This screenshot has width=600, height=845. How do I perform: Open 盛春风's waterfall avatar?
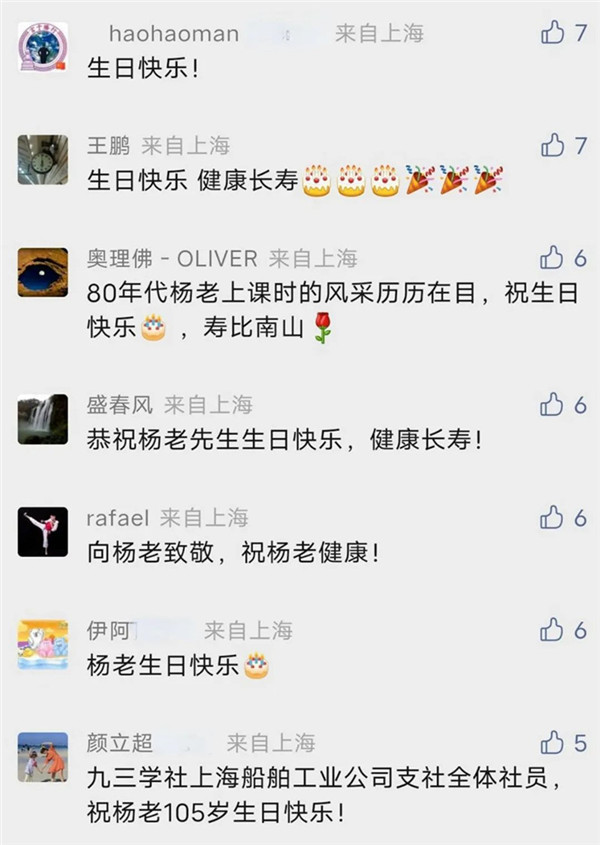(43, 419)
